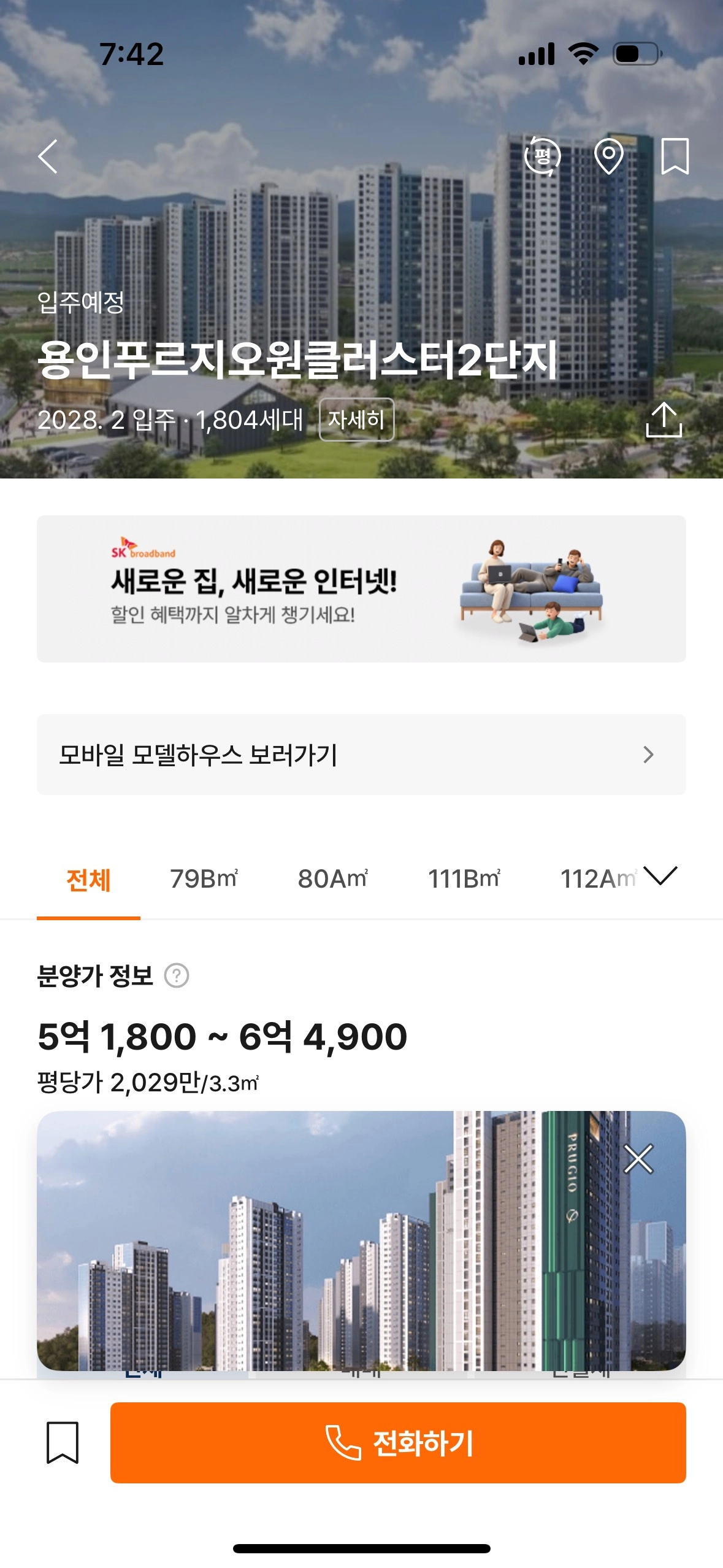Choose the 112A㎡ tab

pyautogui.click(x=597, y=880)
